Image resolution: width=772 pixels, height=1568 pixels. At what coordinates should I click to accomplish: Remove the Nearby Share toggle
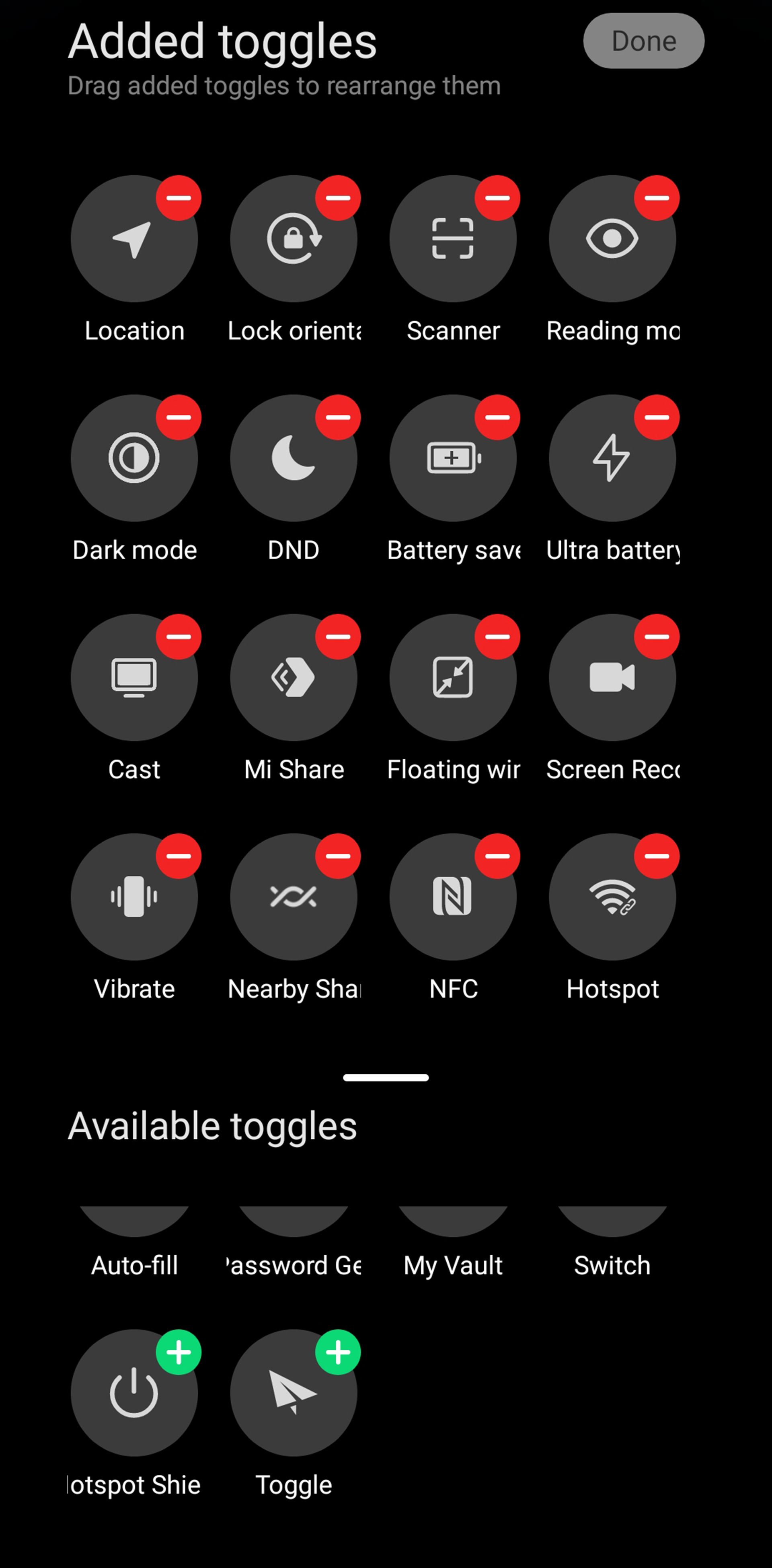coord(338,856)
